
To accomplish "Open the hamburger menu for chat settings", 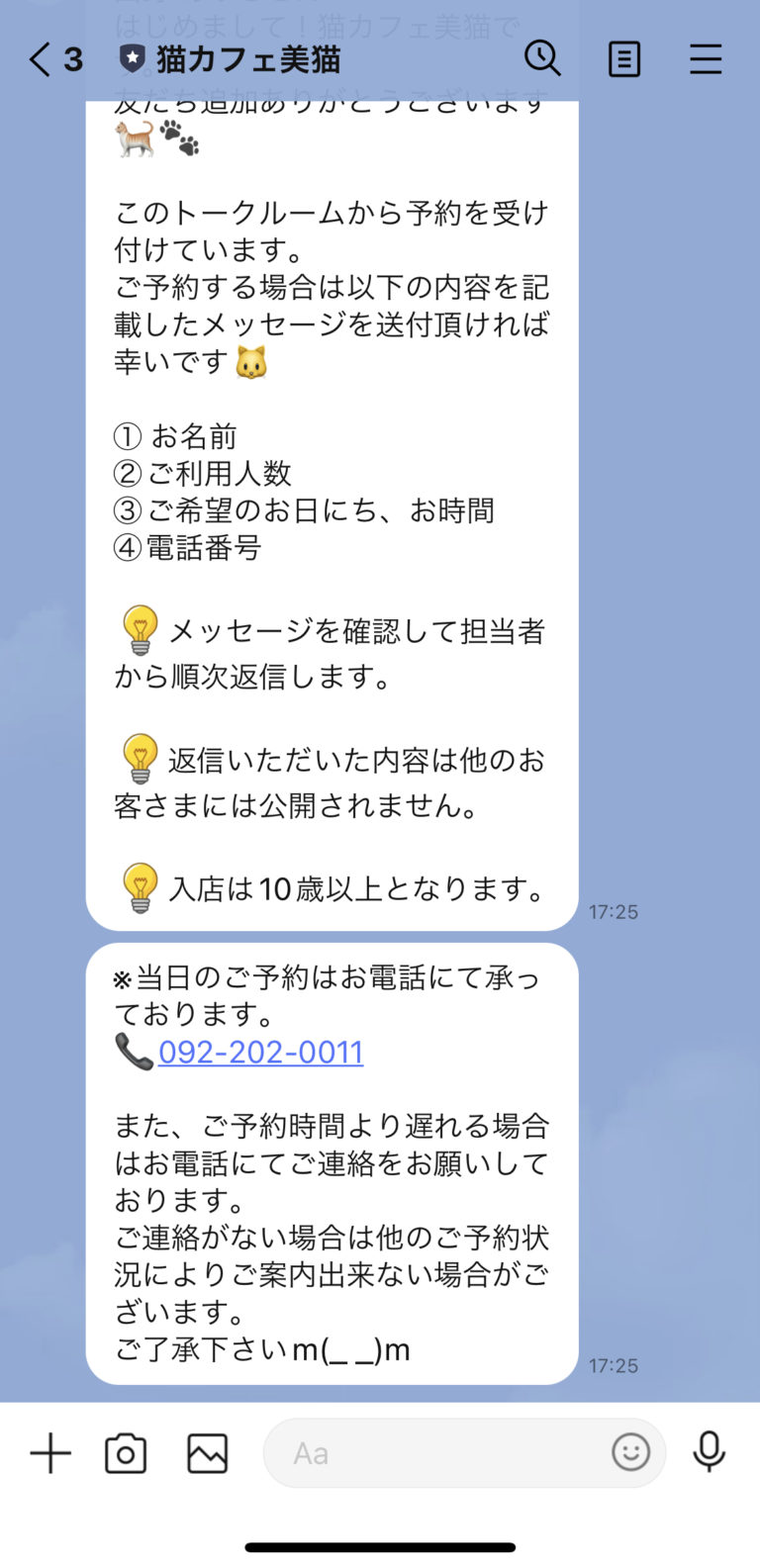I will tap(706, 59).
